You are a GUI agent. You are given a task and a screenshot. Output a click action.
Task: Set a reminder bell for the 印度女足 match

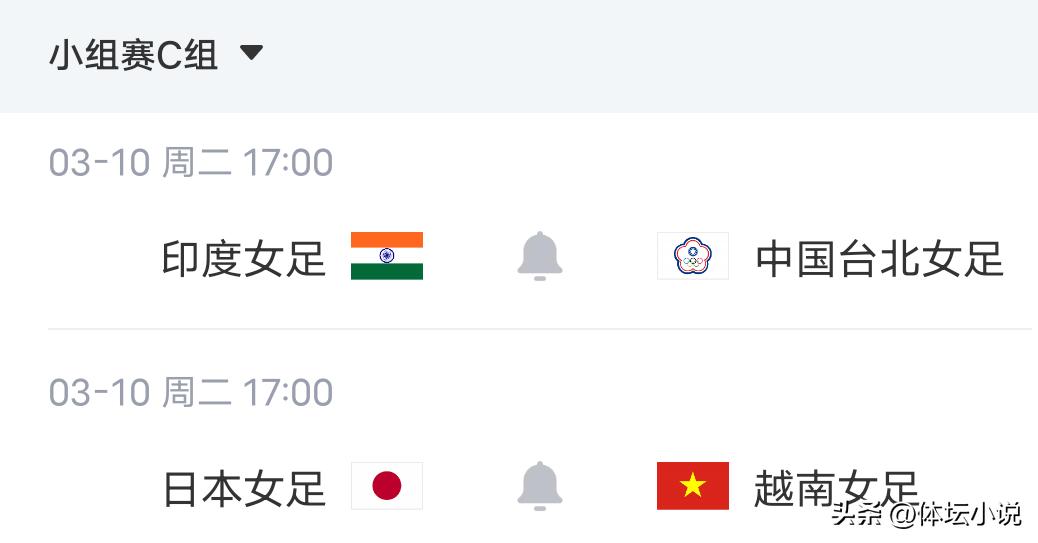click(540, 256)
